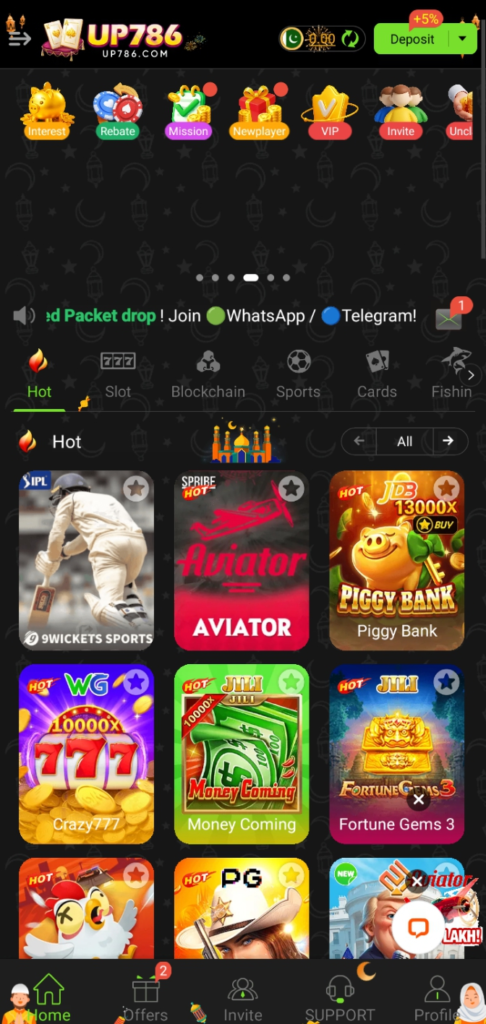Go to the SUPPORT tab

340,998
